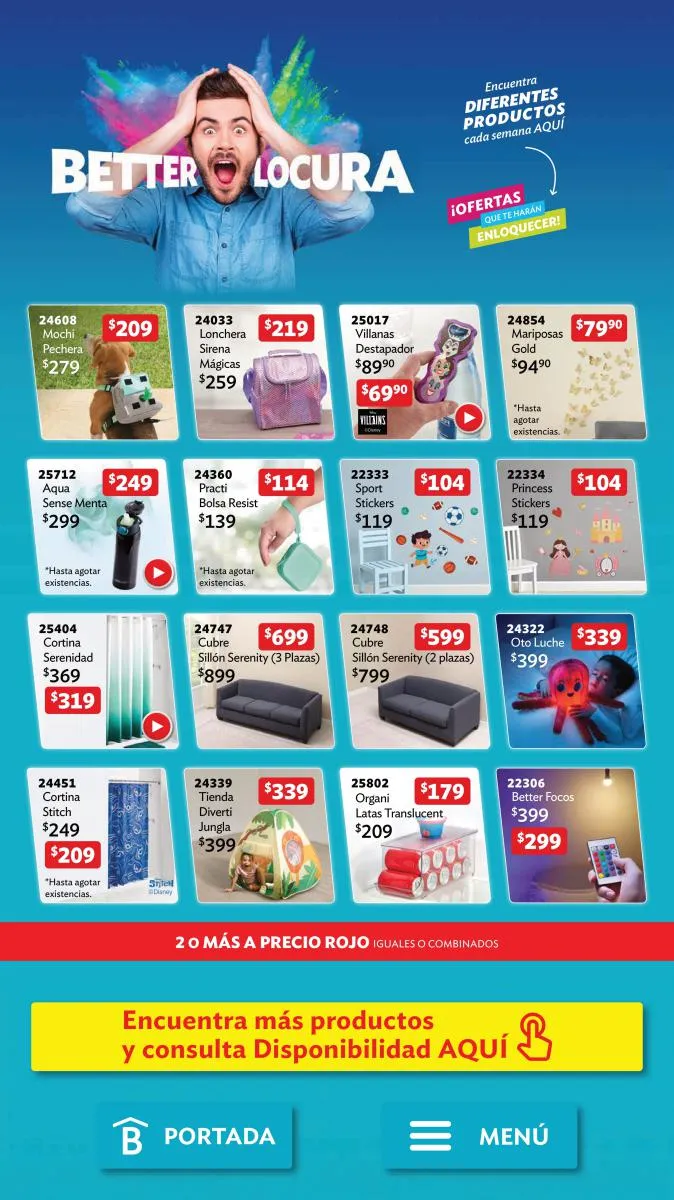Open the Tienda Diverti Jungla card
This screenshot has height=1200, width=674.
click(259, 836)
